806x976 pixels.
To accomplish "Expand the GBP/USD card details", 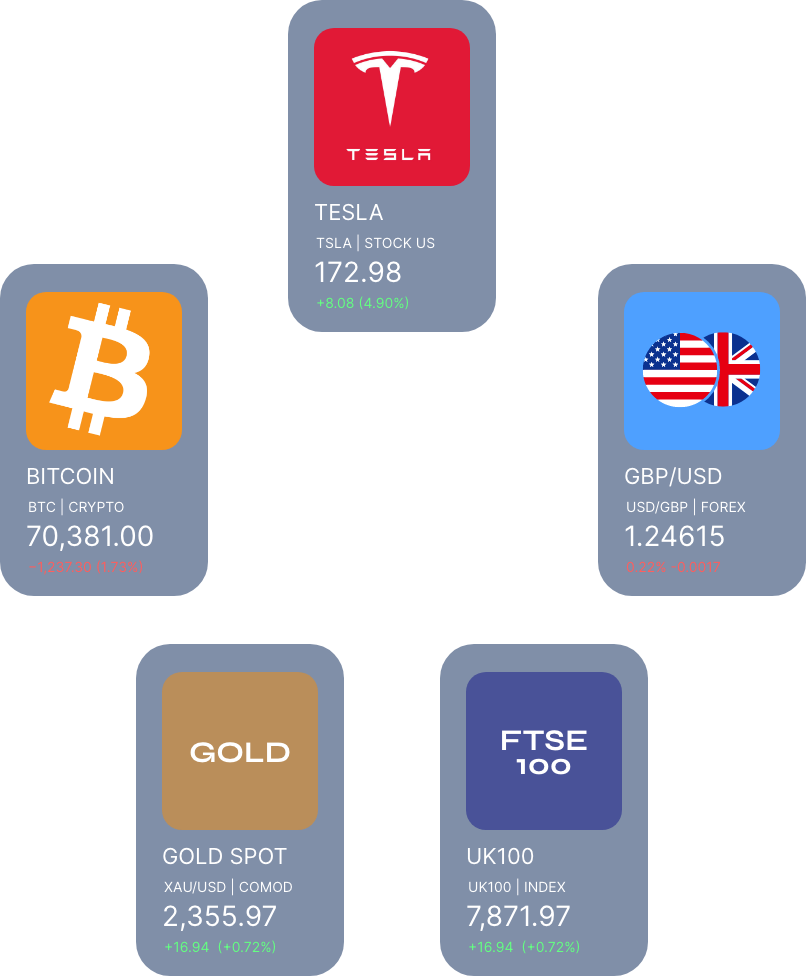I will [701, 430].
